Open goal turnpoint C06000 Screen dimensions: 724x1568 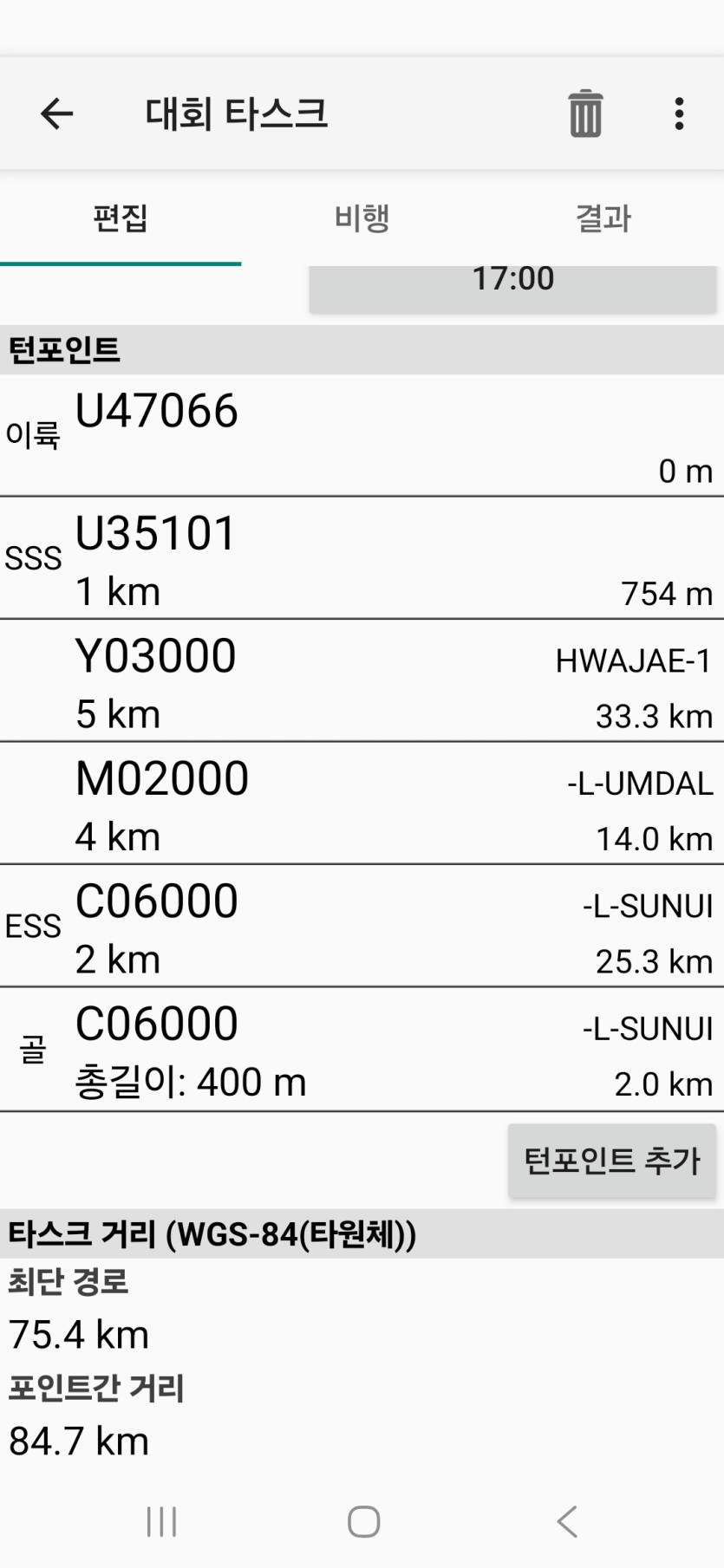pyautogui.click(x=362, y=1050)
